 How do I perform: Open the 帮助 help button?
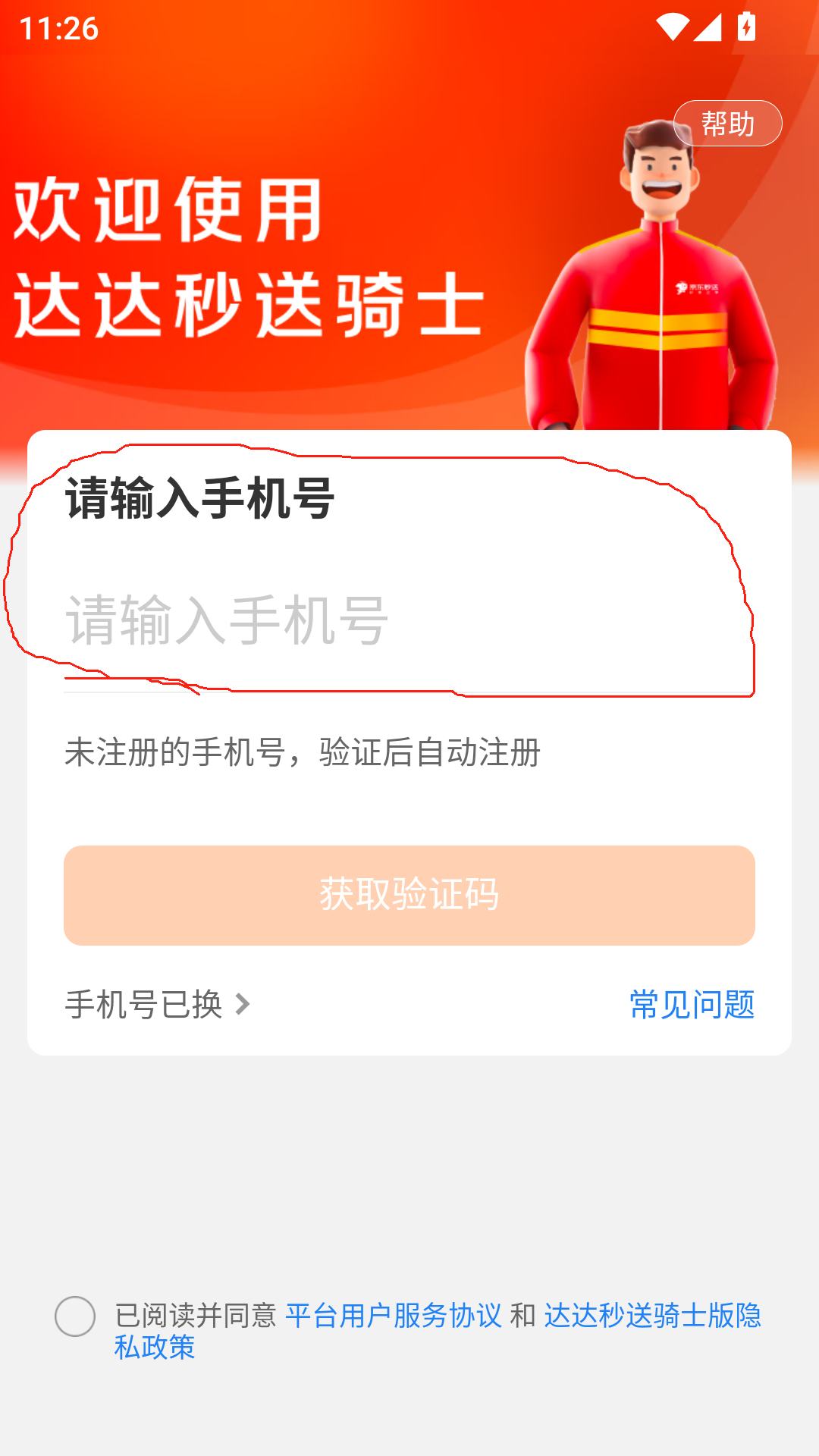[x=727, y=123]
